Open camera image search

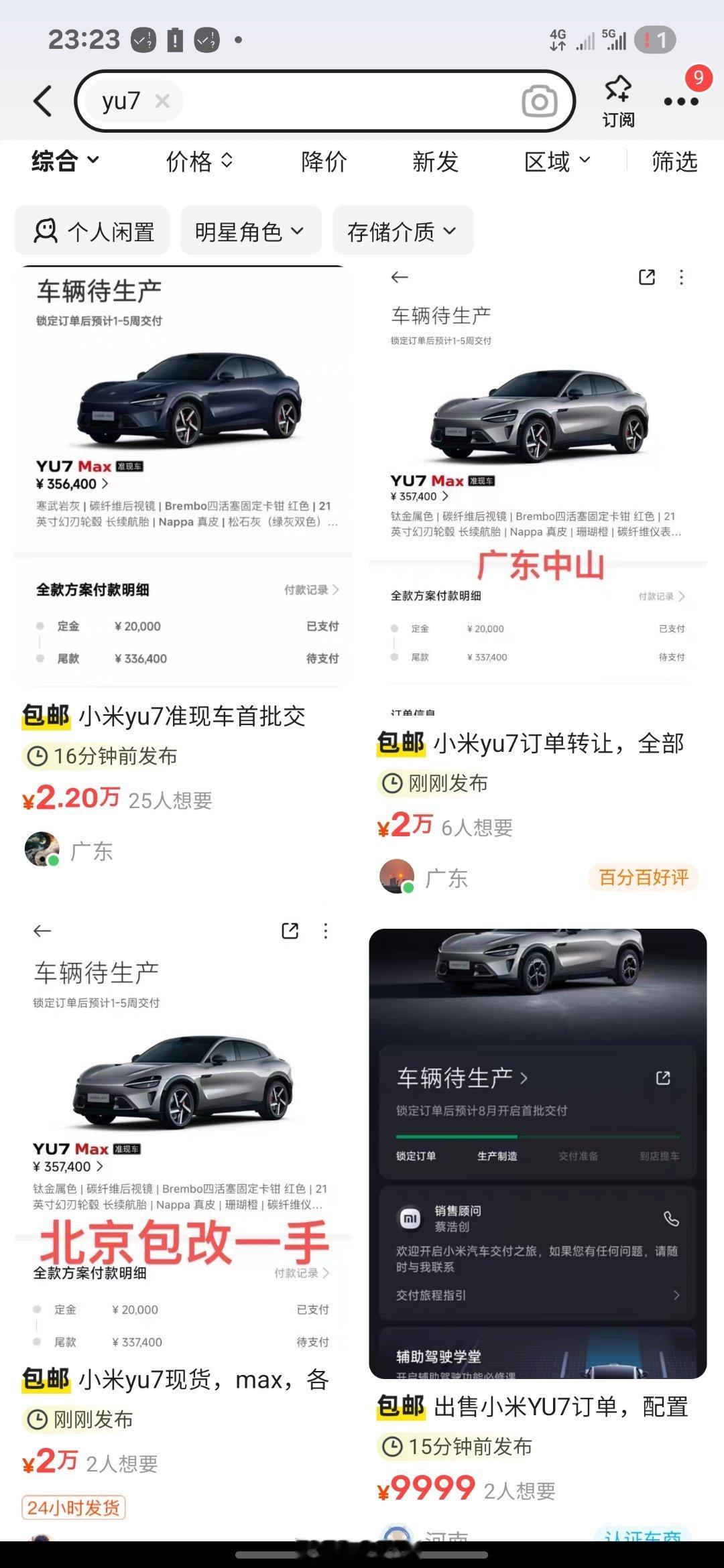click(539, 101)
